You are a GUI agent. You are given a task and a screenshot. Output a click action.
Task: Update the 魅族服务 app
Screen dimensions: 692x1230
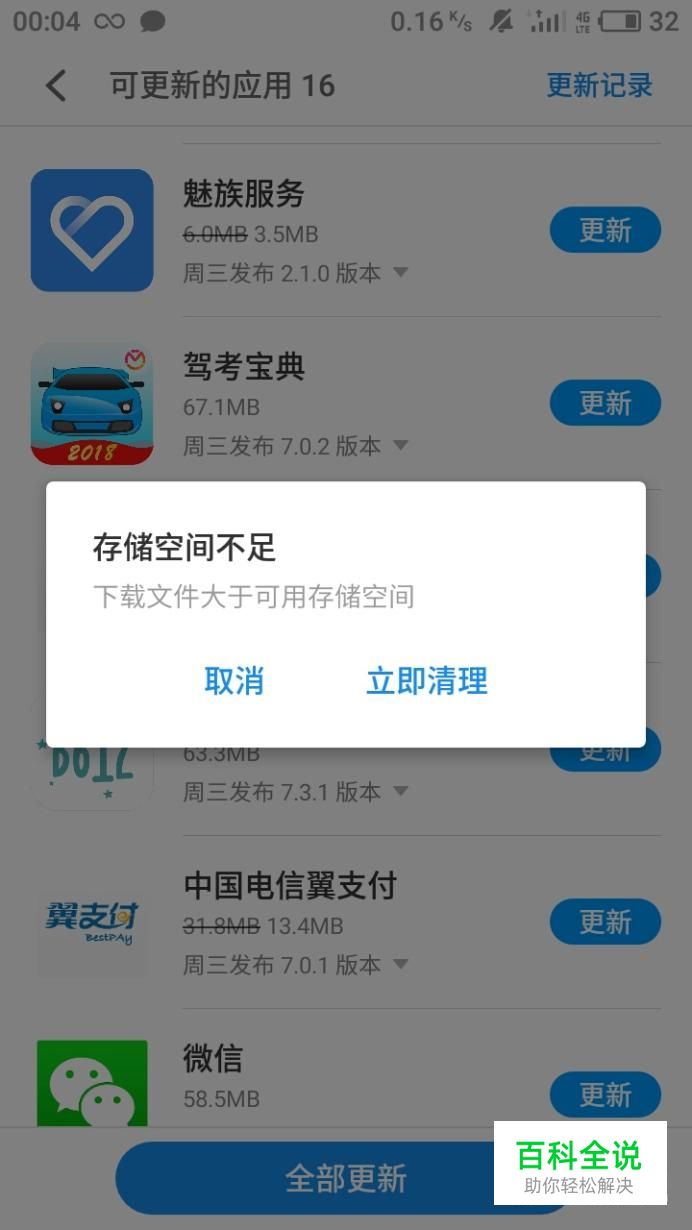pos(605,231)
